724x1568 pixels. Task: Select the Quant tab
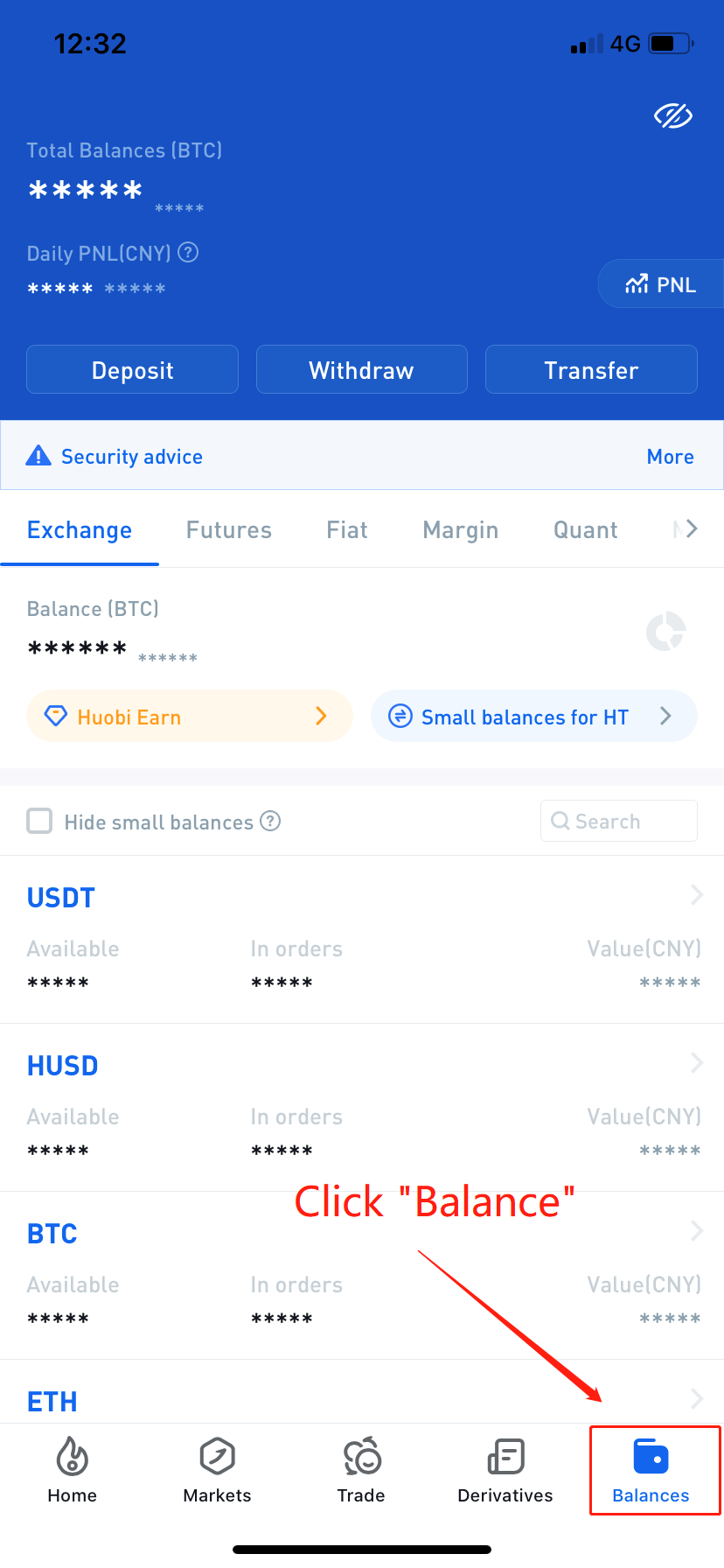pyautogui.click(x=586, y=530)
